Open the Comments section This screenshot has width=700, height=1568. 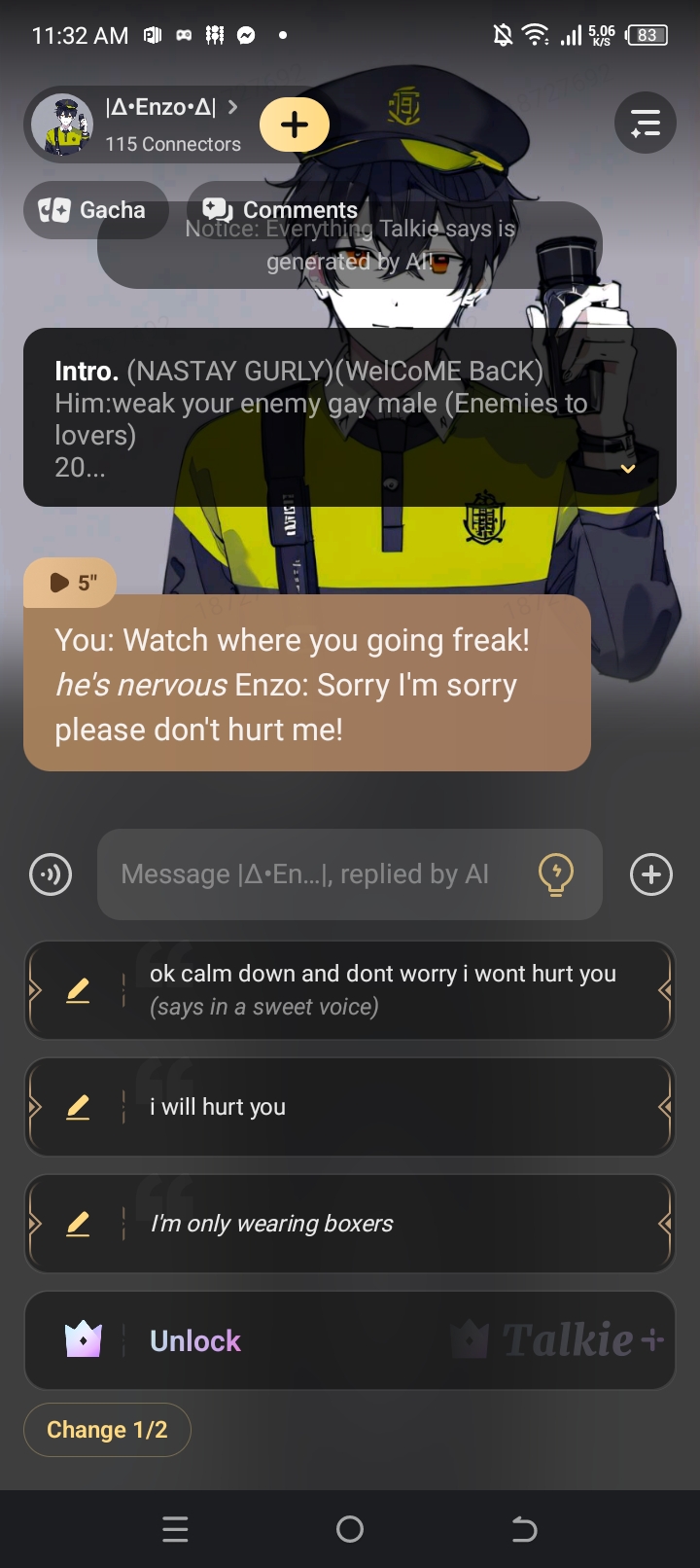click(x=280, y=209)
